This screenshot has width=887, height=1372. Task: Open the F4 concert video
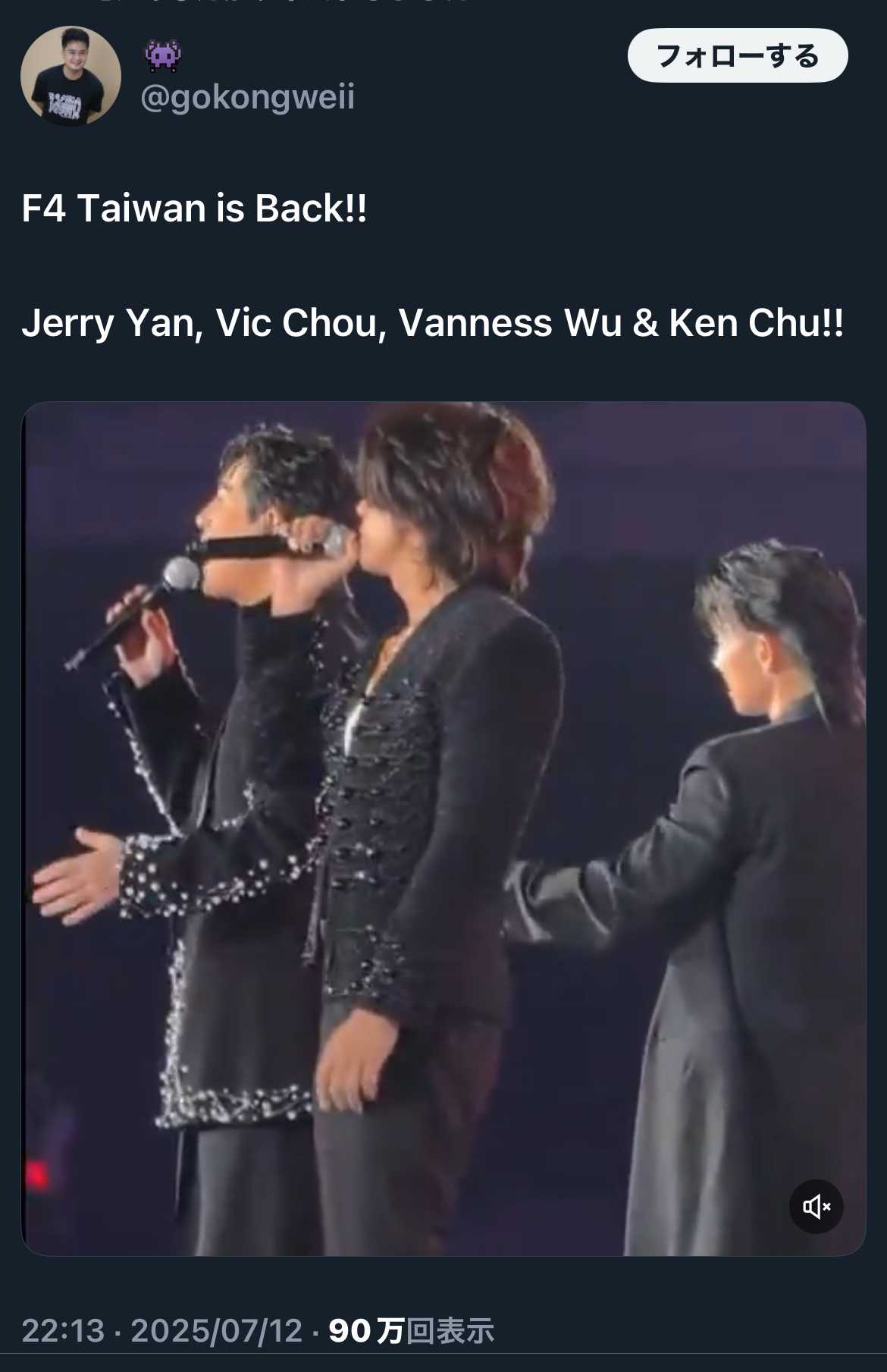click(443, 827)
